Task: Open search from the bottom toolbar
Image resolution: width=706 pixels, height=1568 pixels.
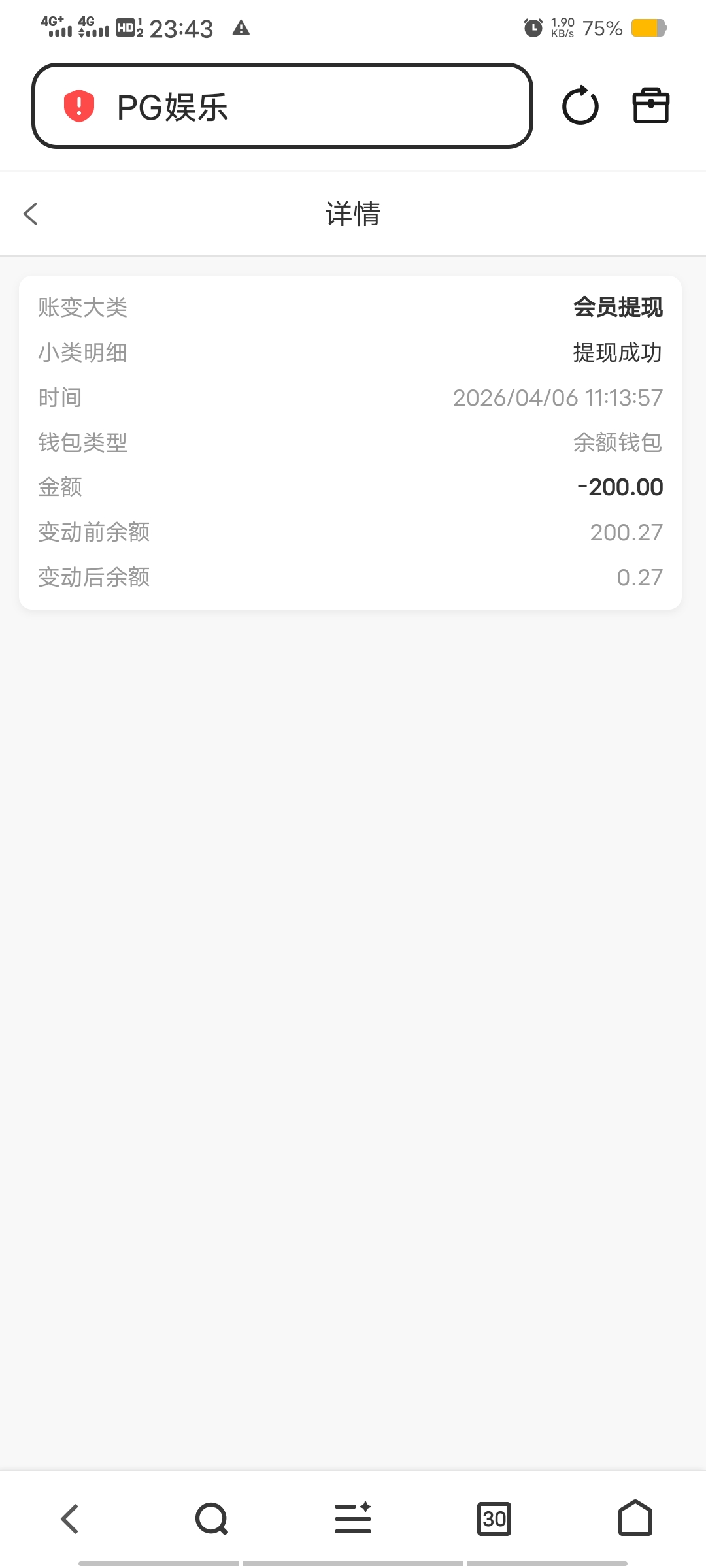Action: pyautogui.click(x=212, y=1518)
